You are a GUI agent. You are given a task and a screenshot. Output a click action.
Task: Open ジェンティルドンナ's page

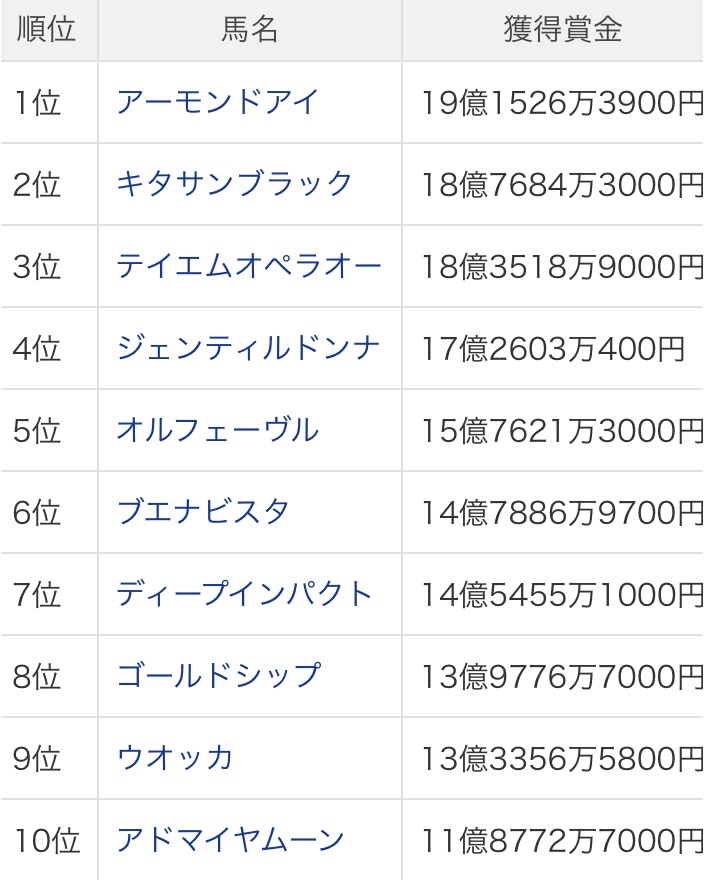tap(249, 348)
